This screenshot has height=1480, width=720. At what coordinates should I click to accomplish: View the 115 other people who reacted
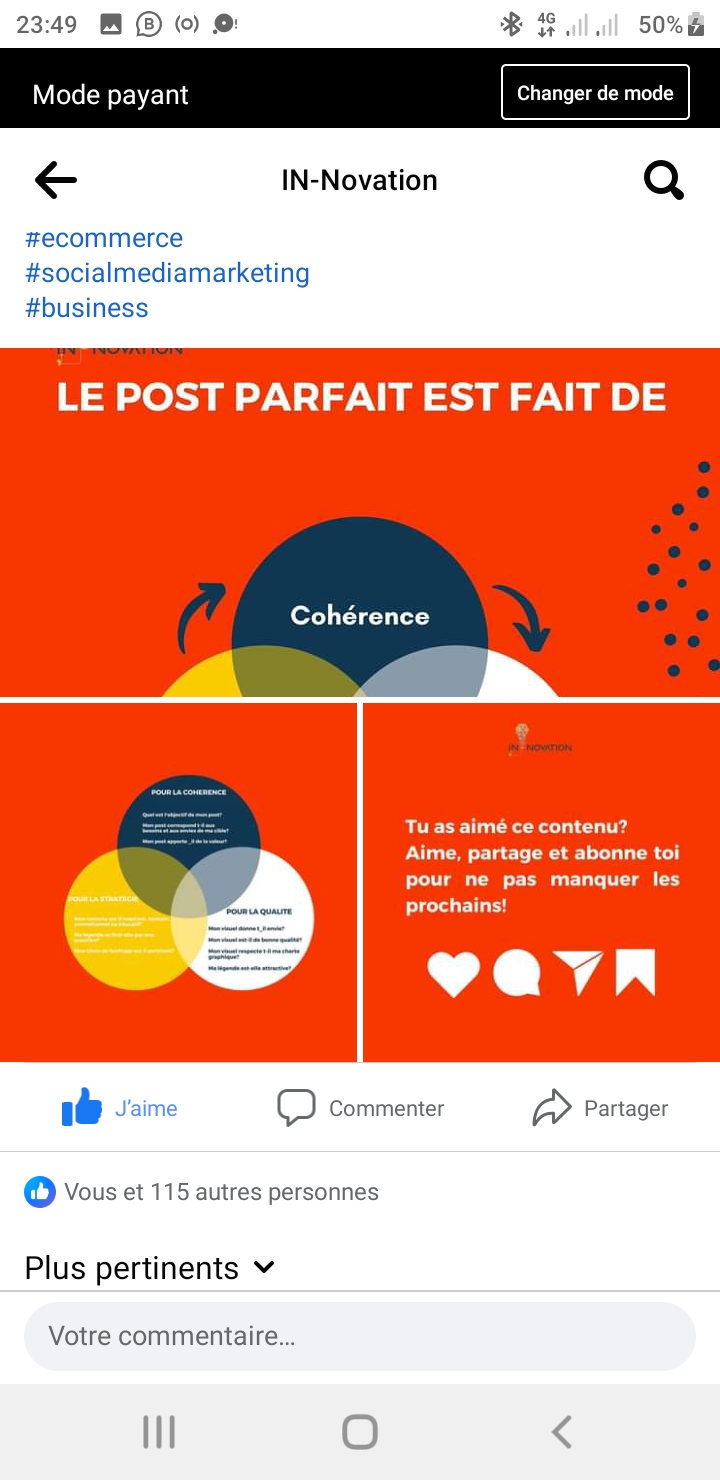coord(220,1192)
